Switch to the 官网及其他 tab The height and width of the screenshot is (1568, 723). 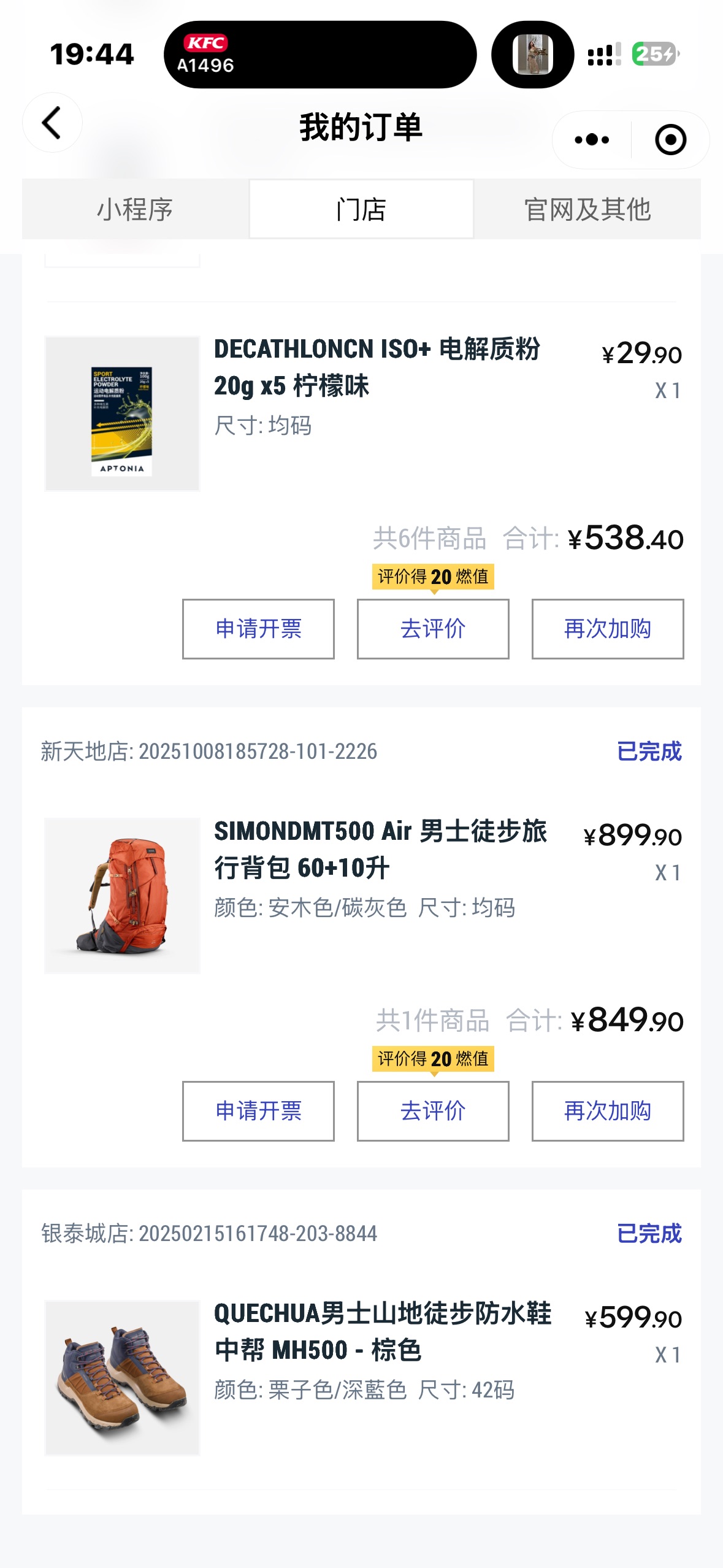(587, 209)
